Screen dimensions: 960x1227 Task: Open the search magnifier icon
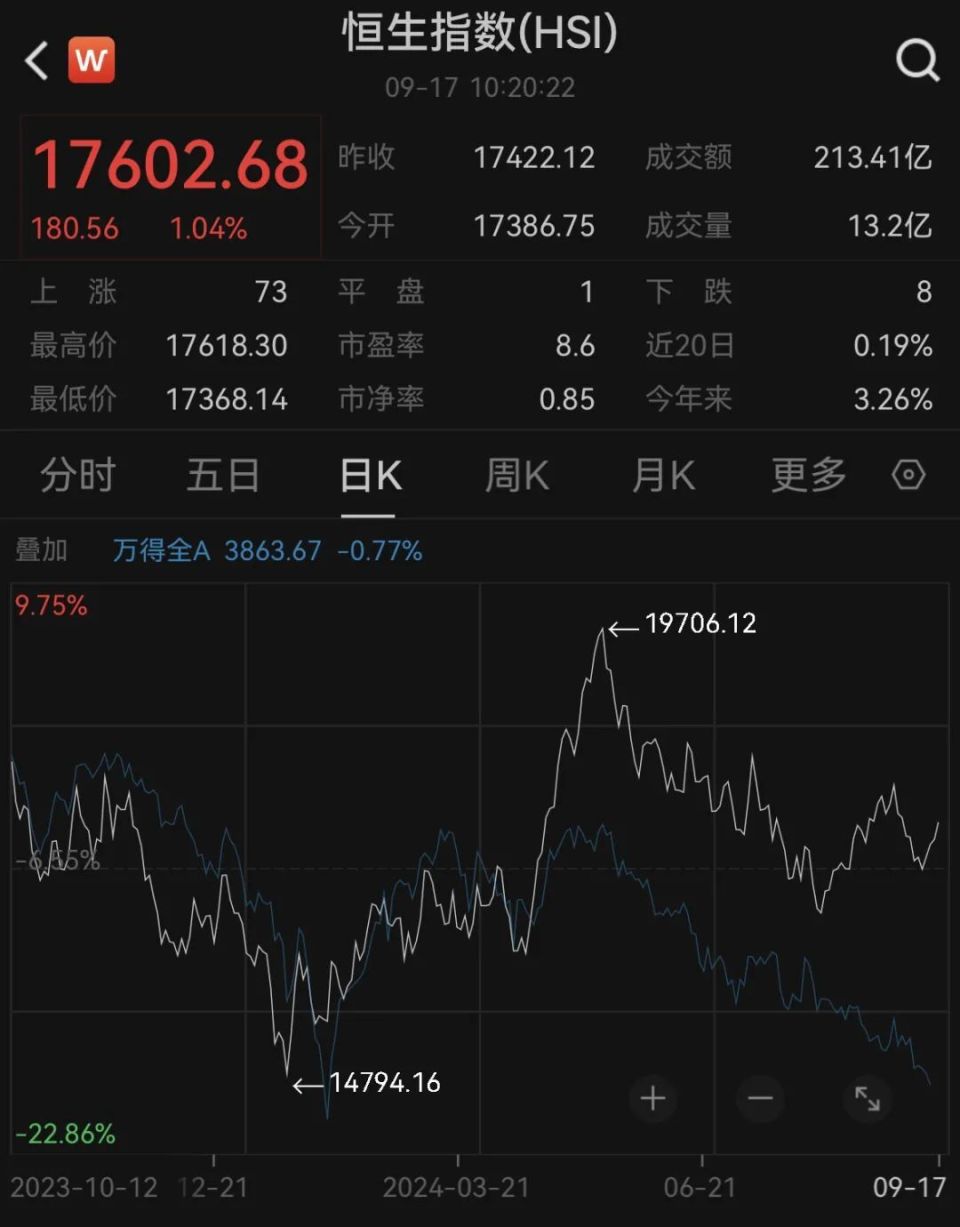click(x=916, y=61)
